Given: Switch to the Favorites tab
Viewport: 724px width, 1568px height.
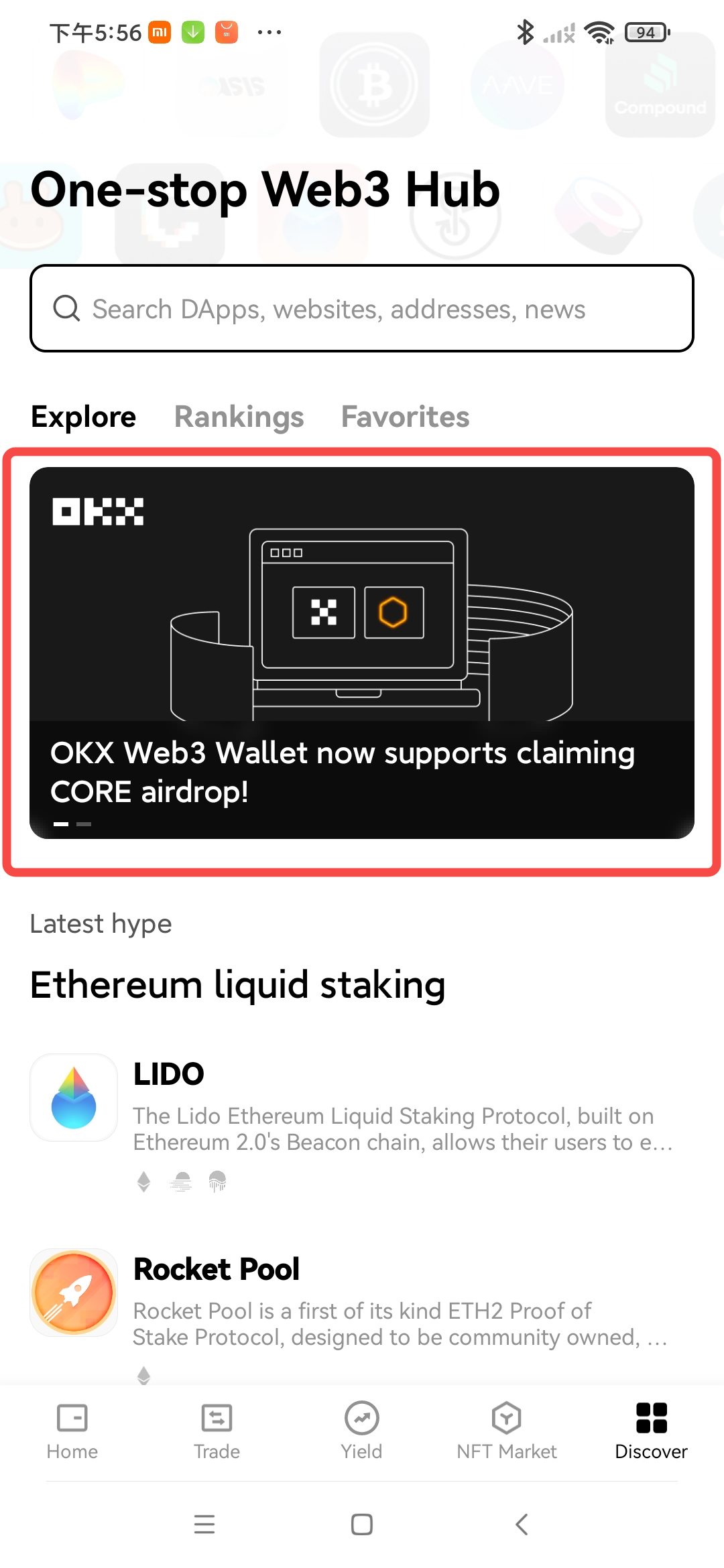Looking at the screenshot, I should [405, 417].
